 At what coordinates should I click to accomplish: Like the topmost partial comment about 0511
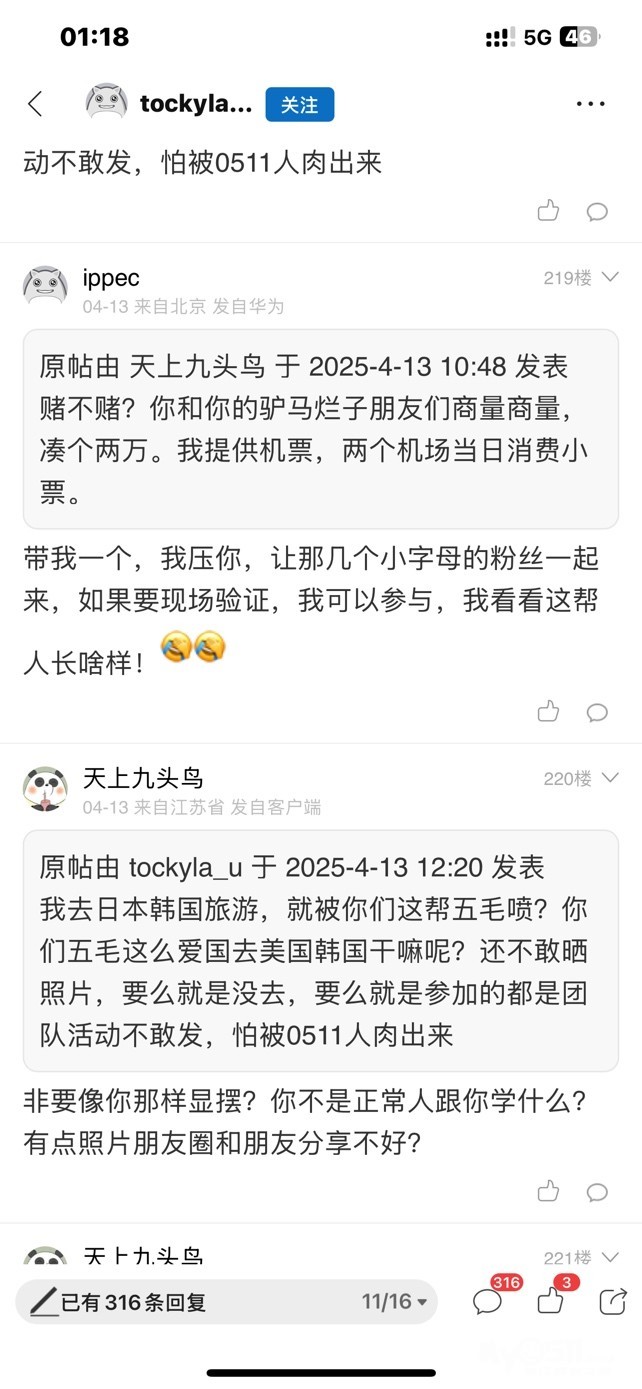click(x=548, y=211)
